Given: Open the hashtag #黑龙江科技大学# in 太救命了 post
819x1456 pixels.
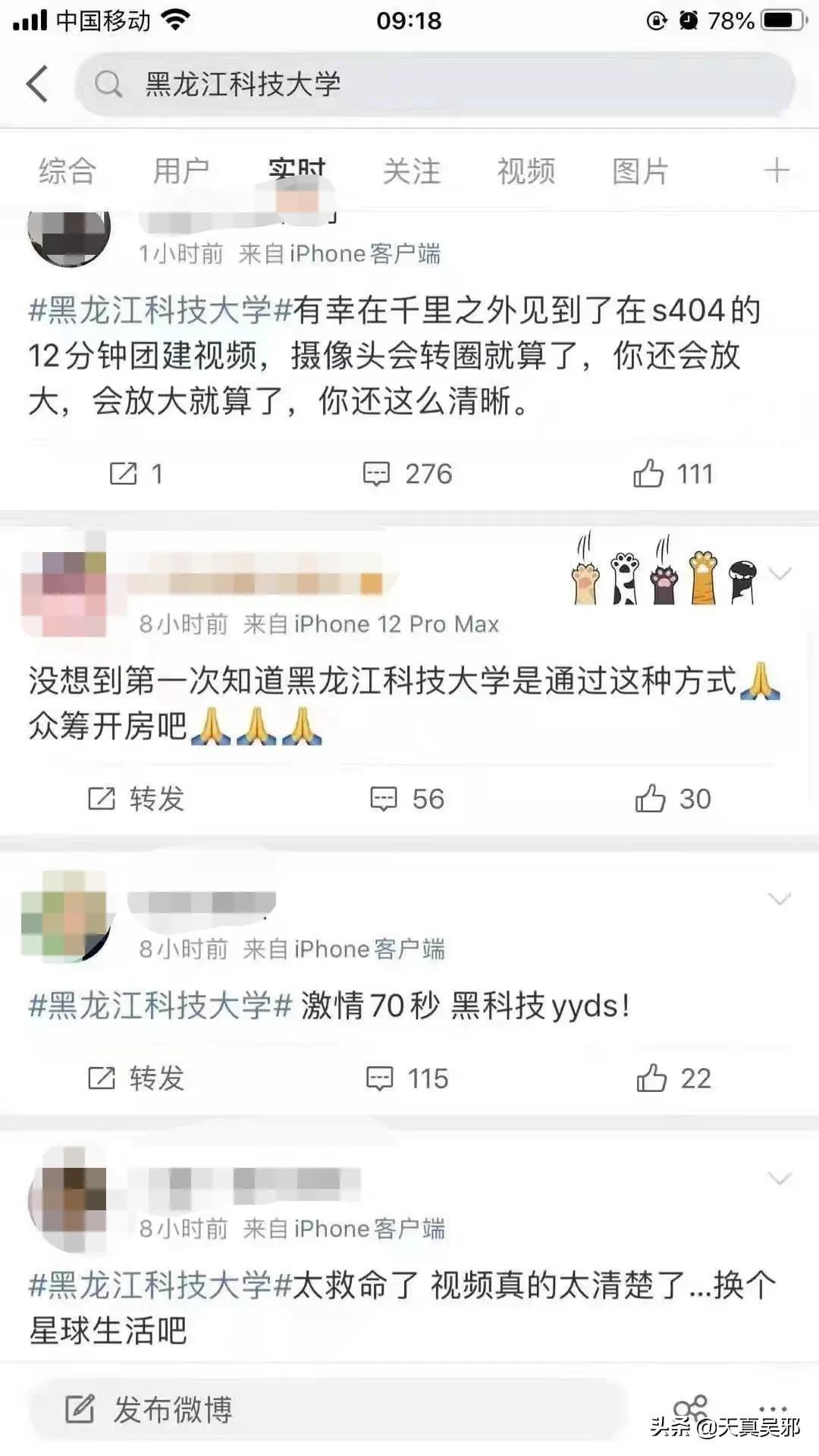Looking at the screenshot, I should click(x=161, y=1285).
